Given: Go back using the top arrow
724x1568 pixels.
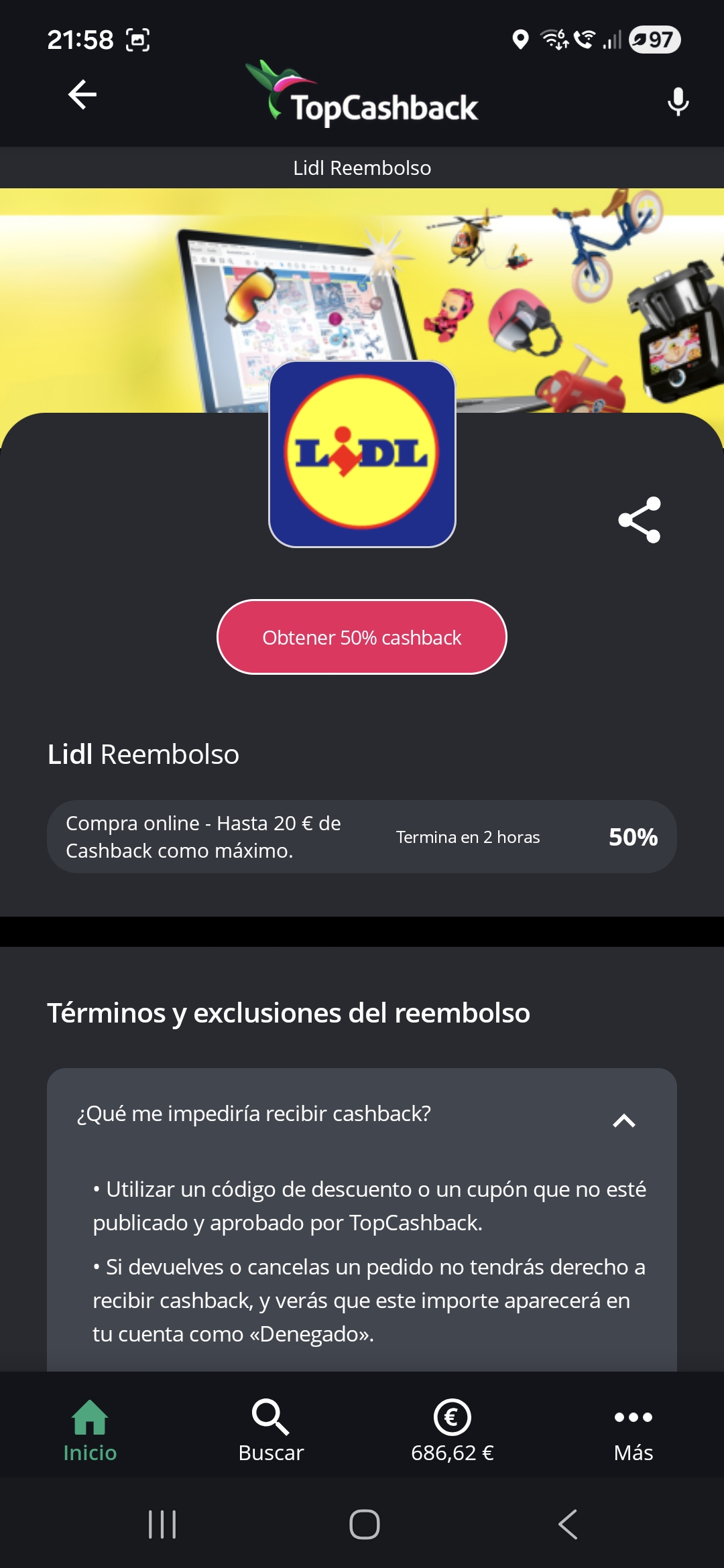Looking at the screenshot, I should pyautogui.click(x=82, y=94).
